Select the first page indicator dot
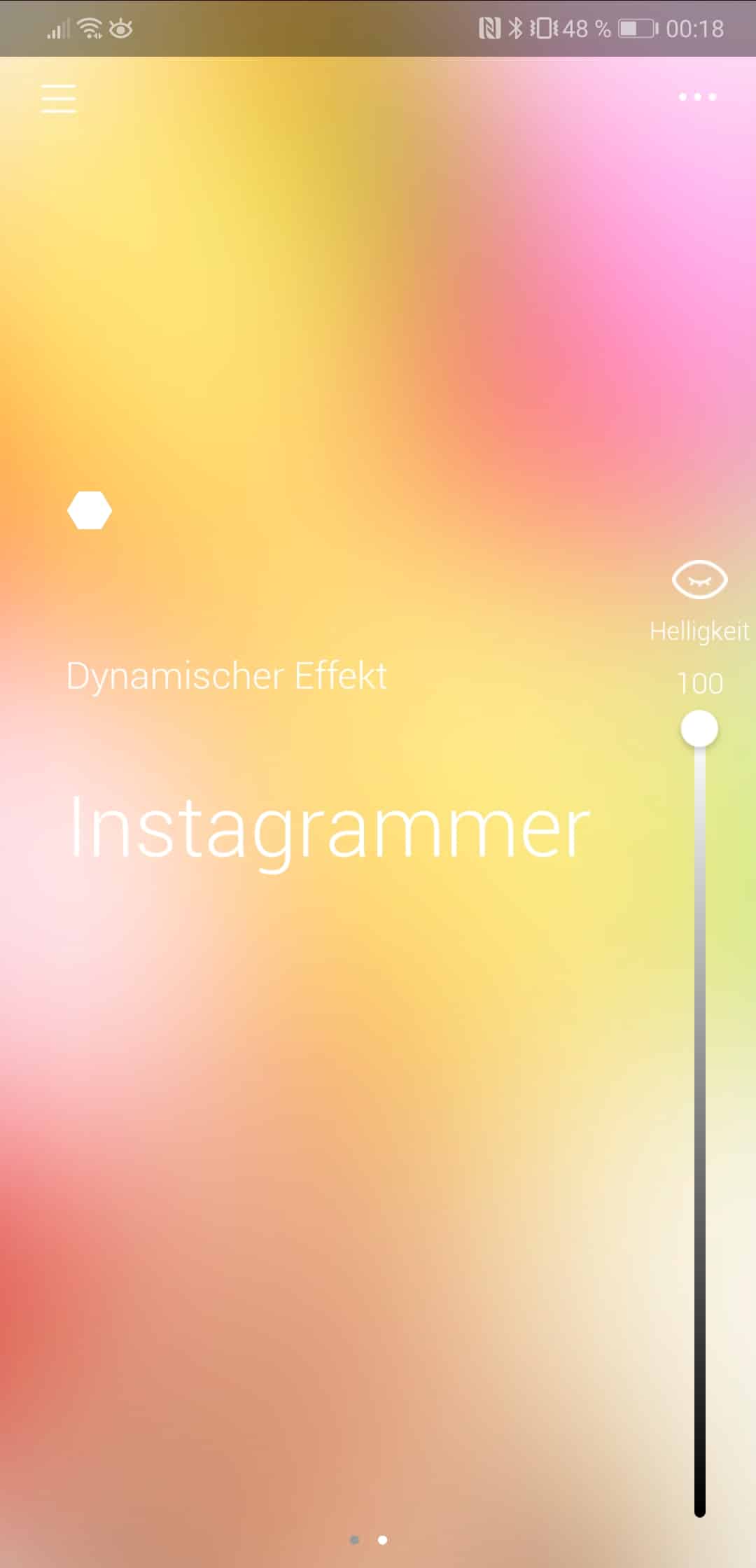756x1568 pixels. 355,1539
